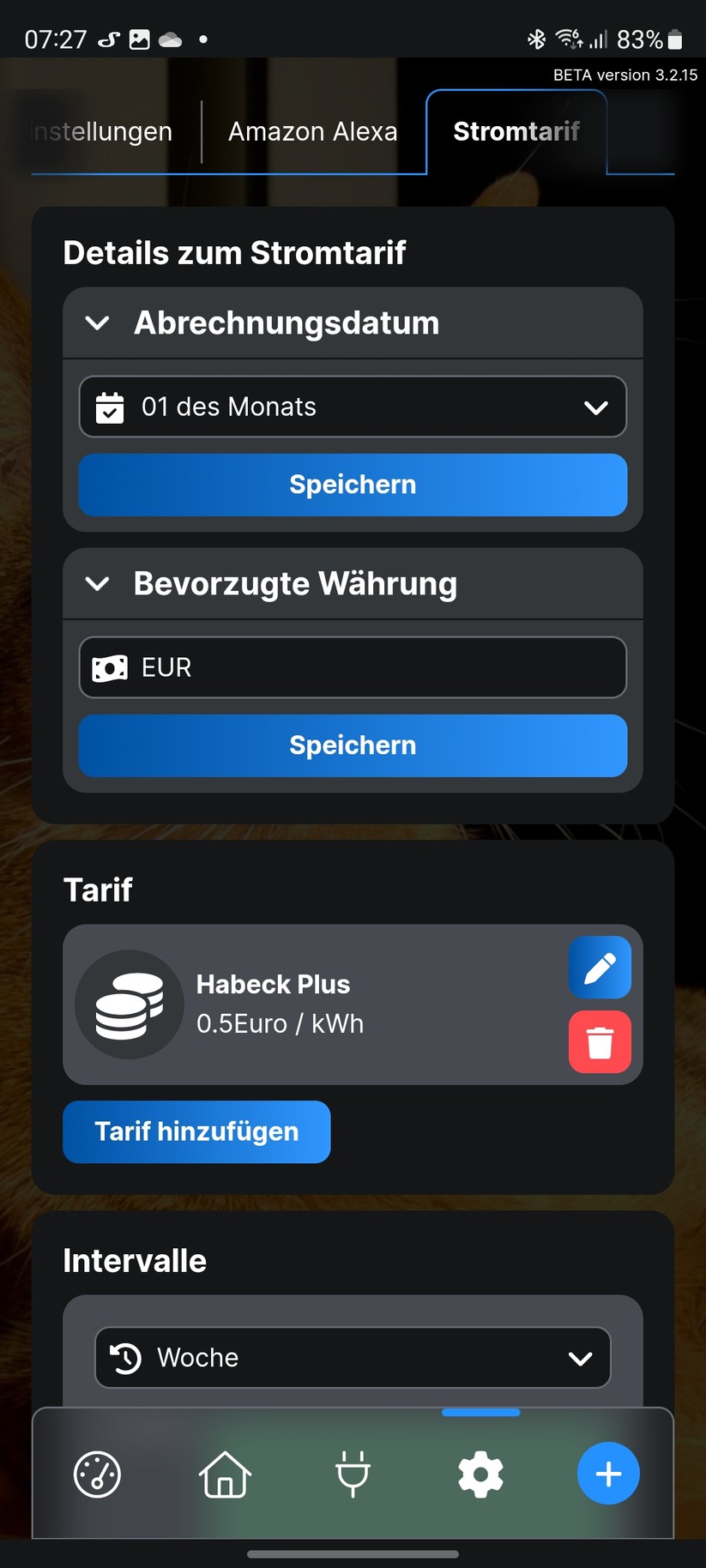Select the pencil edit icon for Habeck Plus tarif

[x=599, y=967]
